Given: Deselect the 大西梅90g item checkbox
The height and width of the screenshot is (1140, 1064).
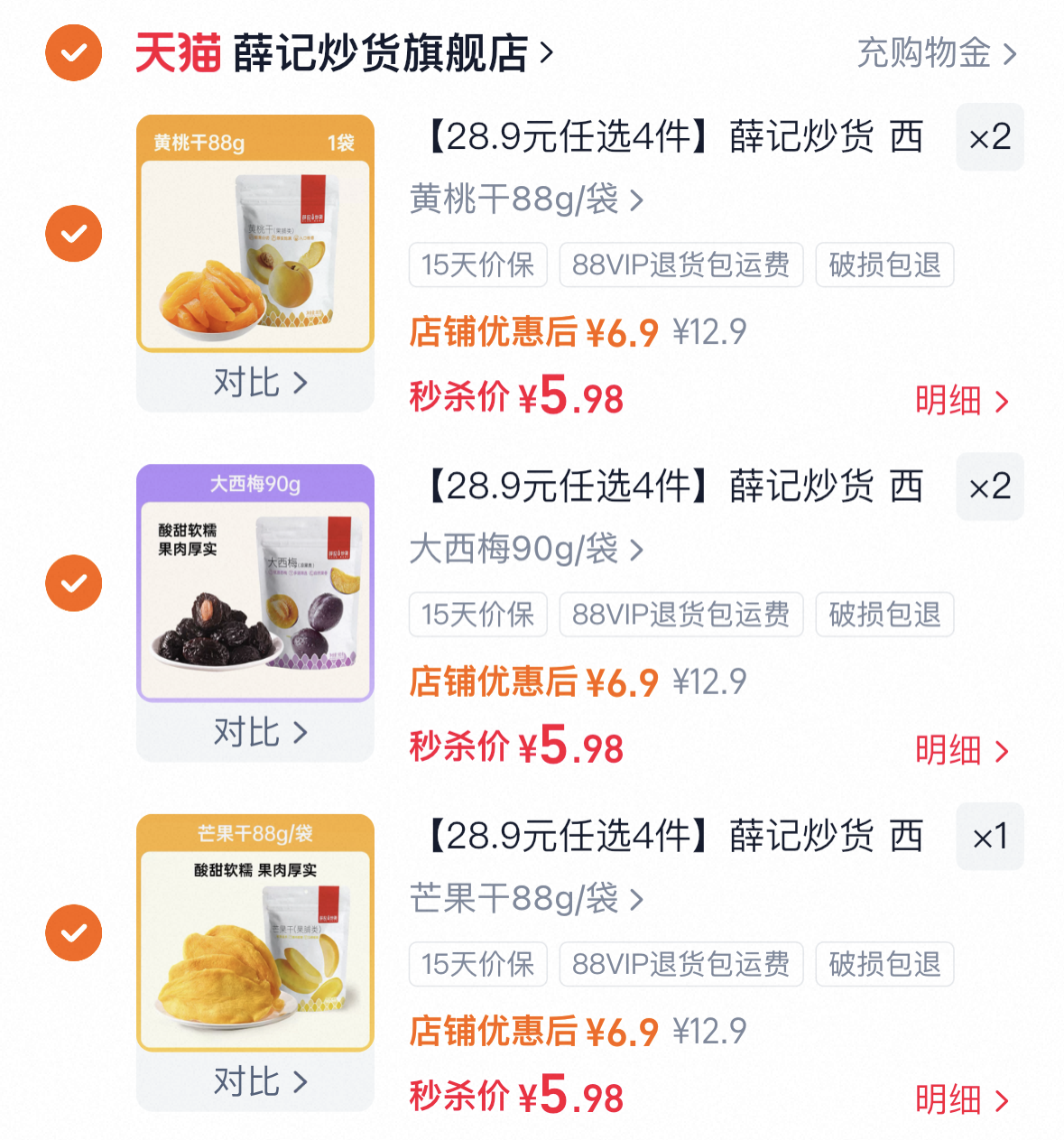Looking at the screenshot, I should (x=74, y=583).
